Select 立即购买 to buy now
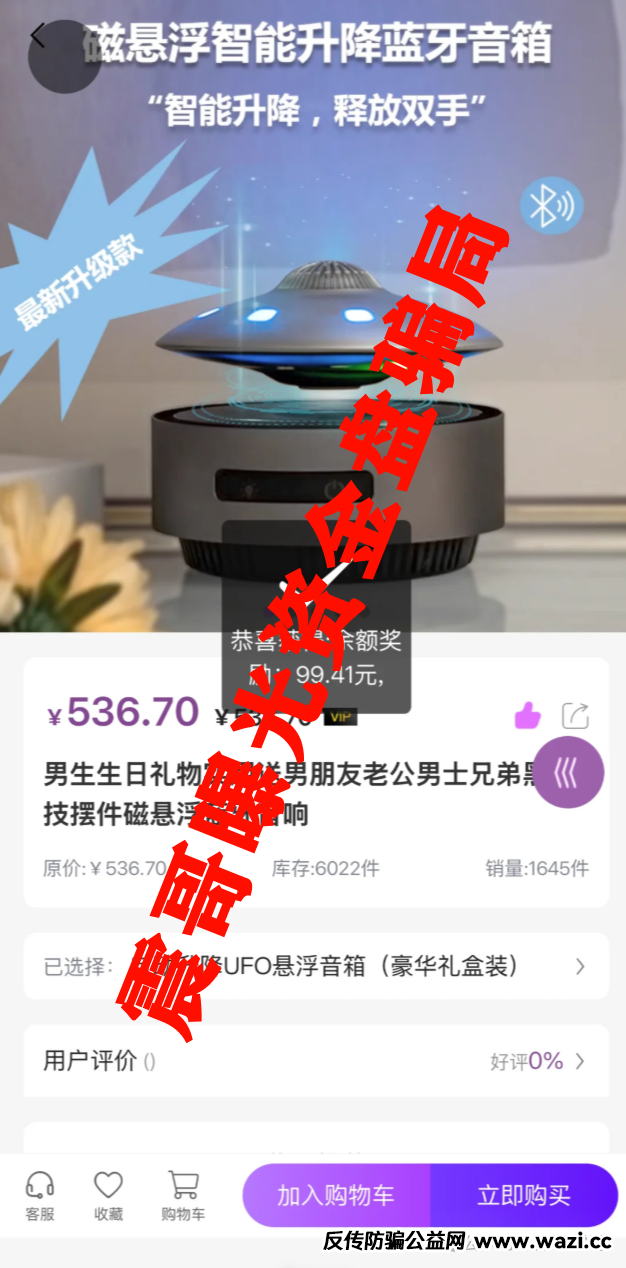Viewport: 626px width, 1268px height. 524,1195
